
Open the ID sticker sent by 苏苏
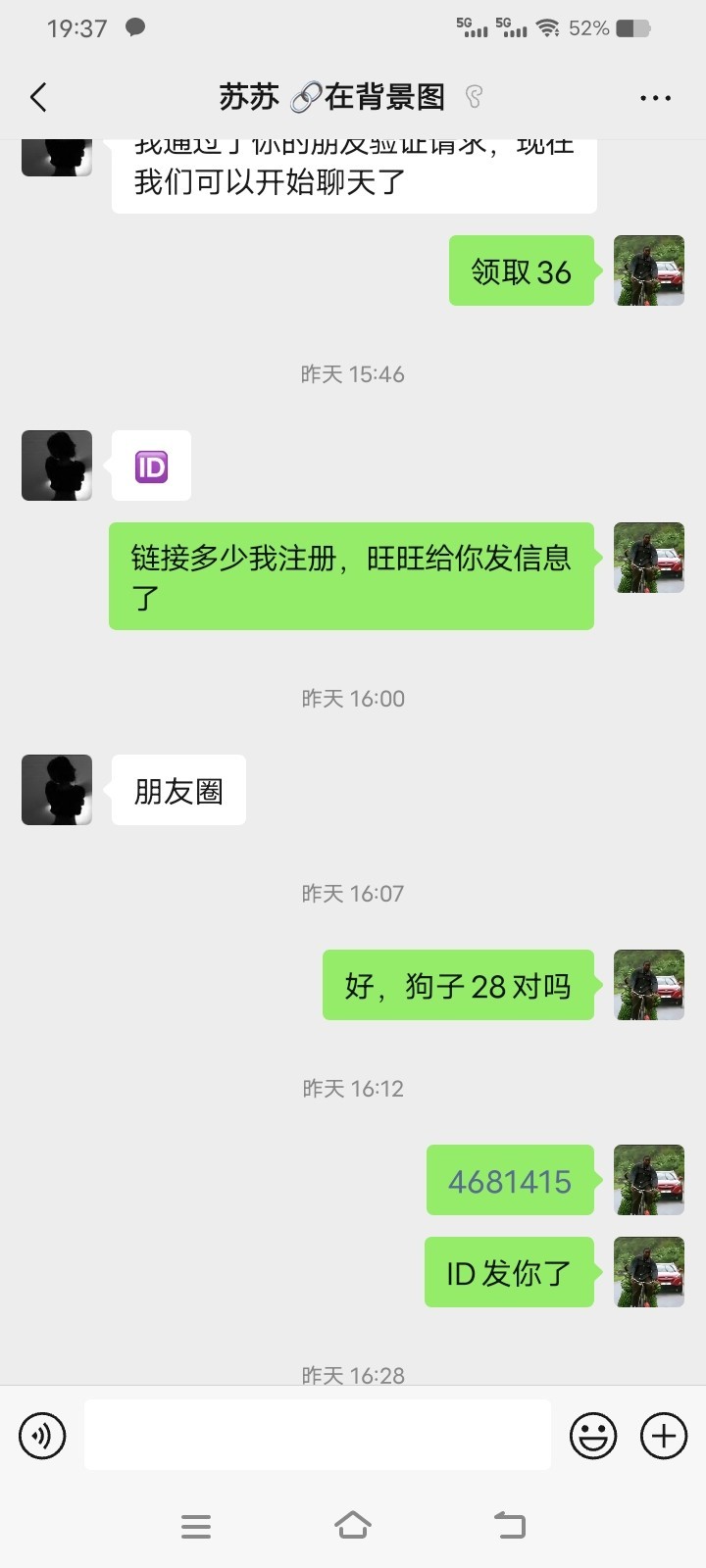point(150,465)
